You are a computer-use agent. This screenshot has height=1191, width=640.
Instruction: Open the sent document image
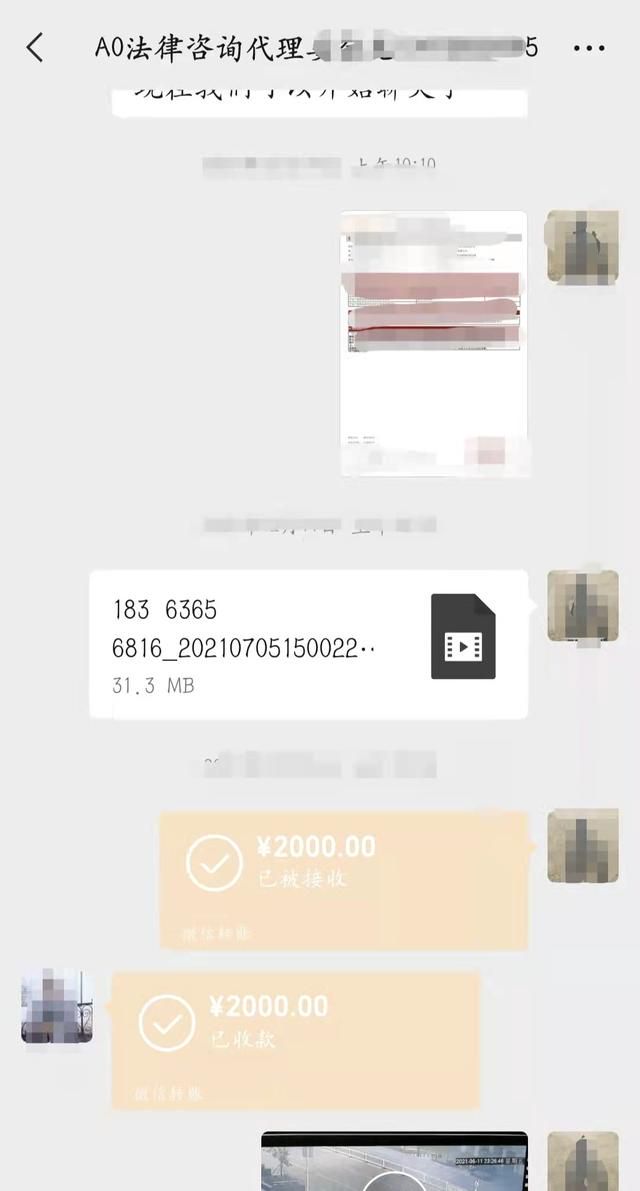point(433,343)
